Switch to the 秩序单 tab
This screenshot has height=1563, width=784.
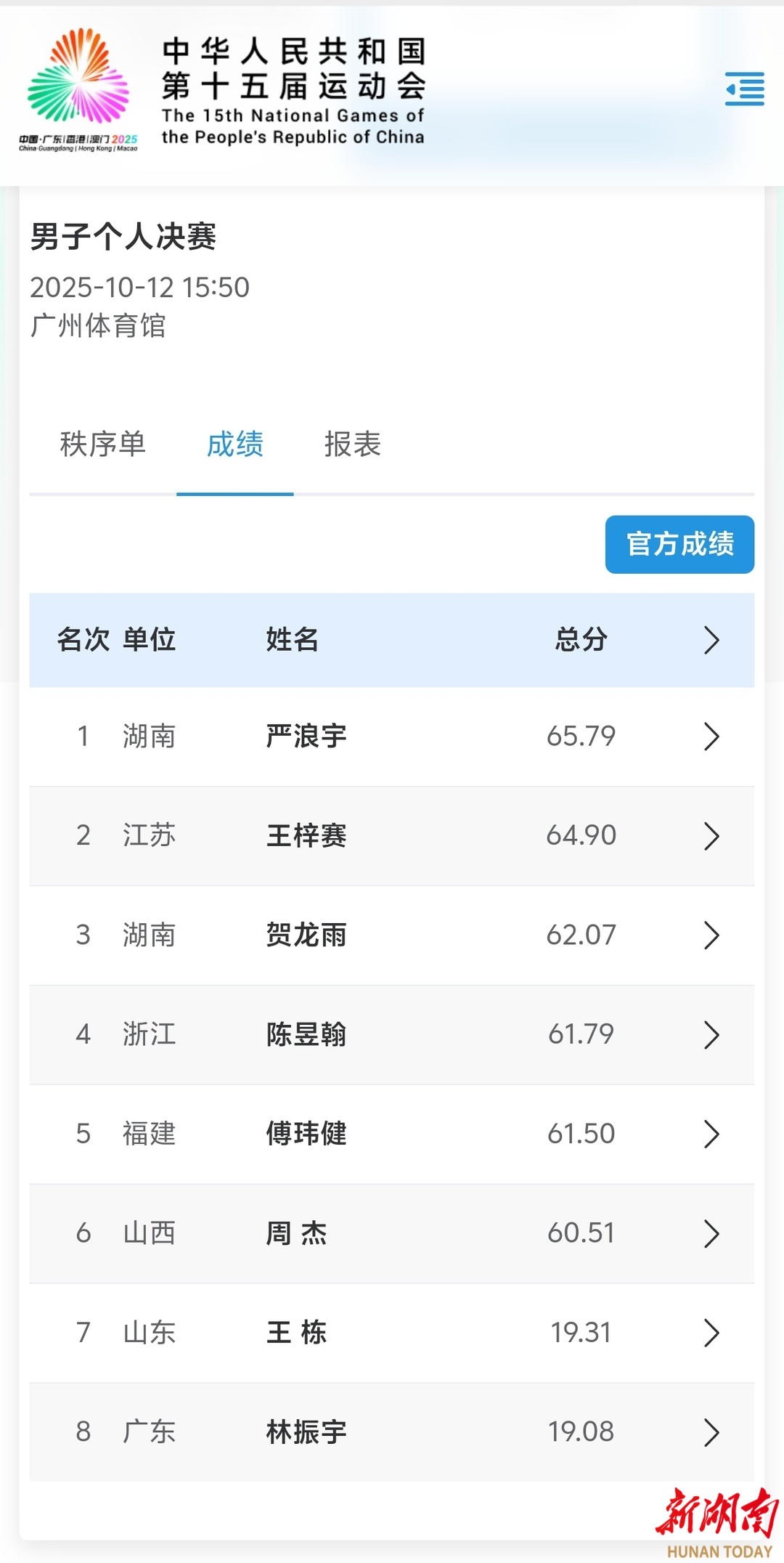103,444
